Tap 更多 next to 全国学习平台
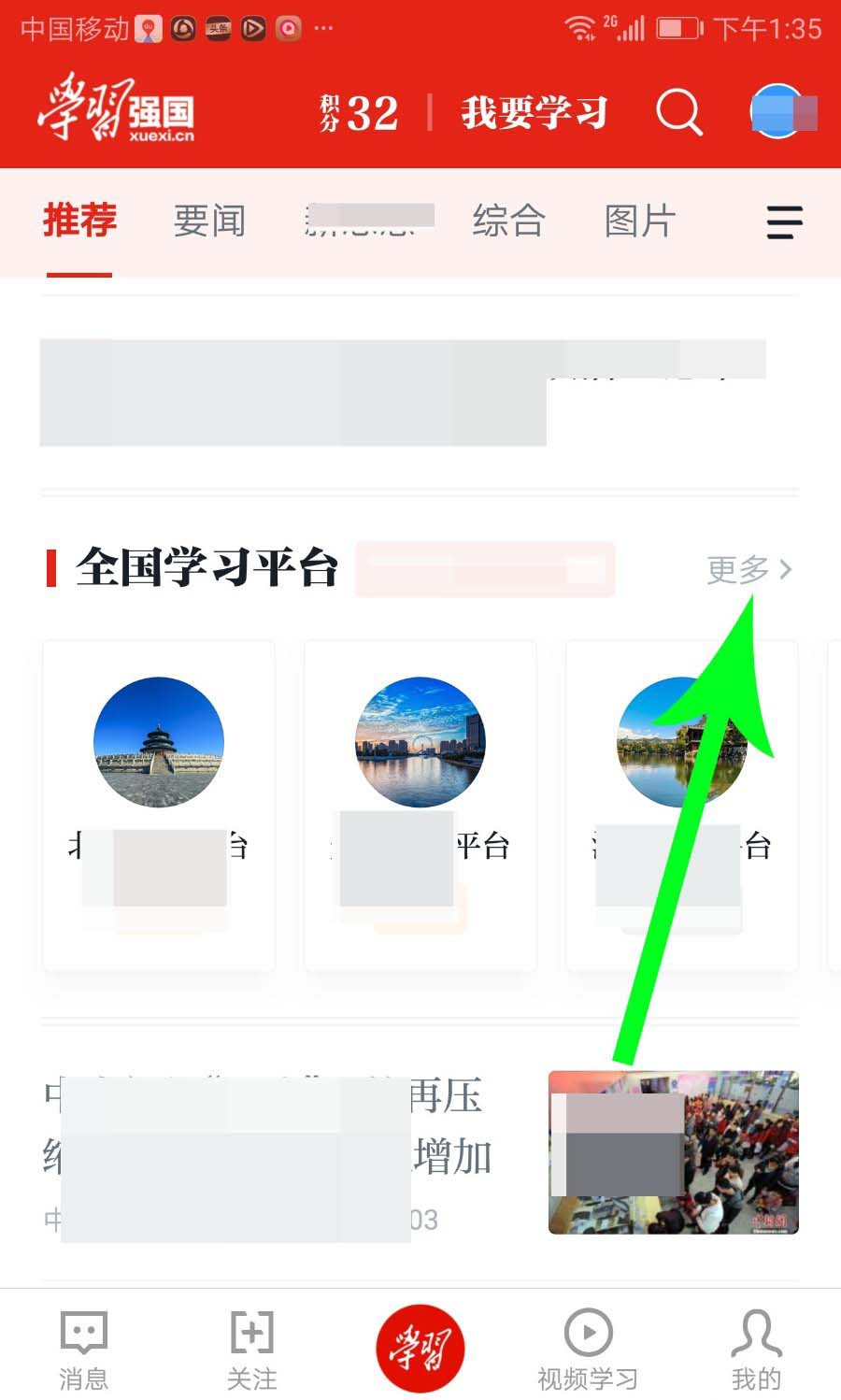Screen dimensions: 841x1400 [748, 568]
